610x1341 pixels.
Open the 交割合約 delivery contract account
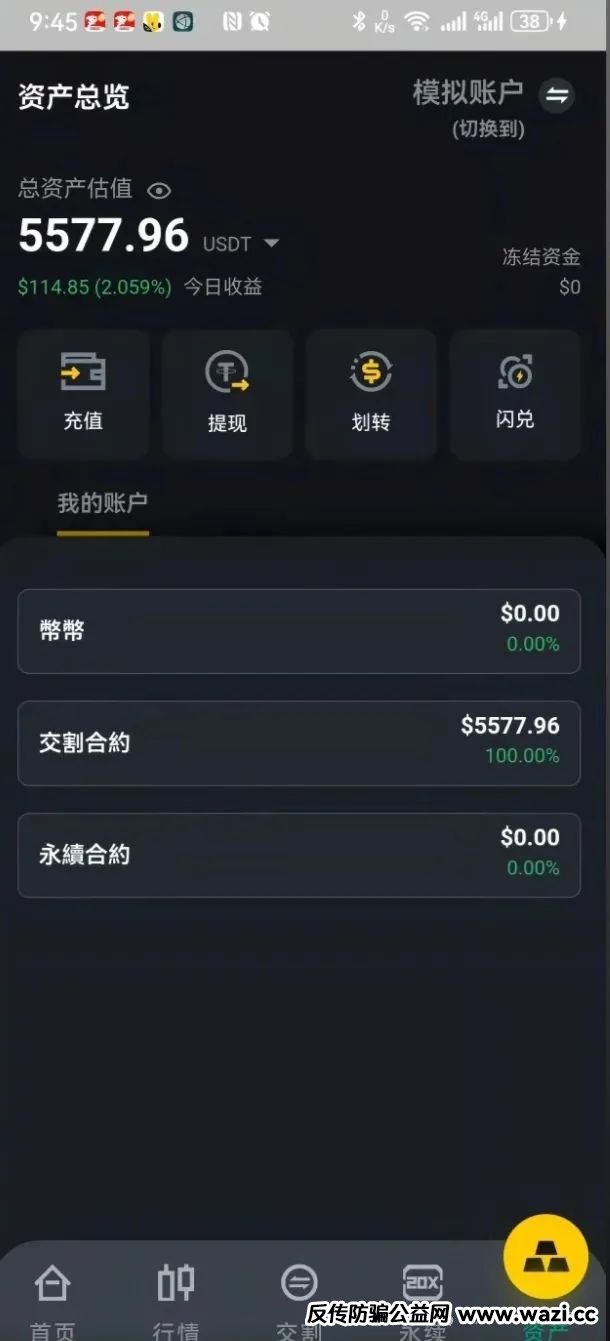(299, 743)
